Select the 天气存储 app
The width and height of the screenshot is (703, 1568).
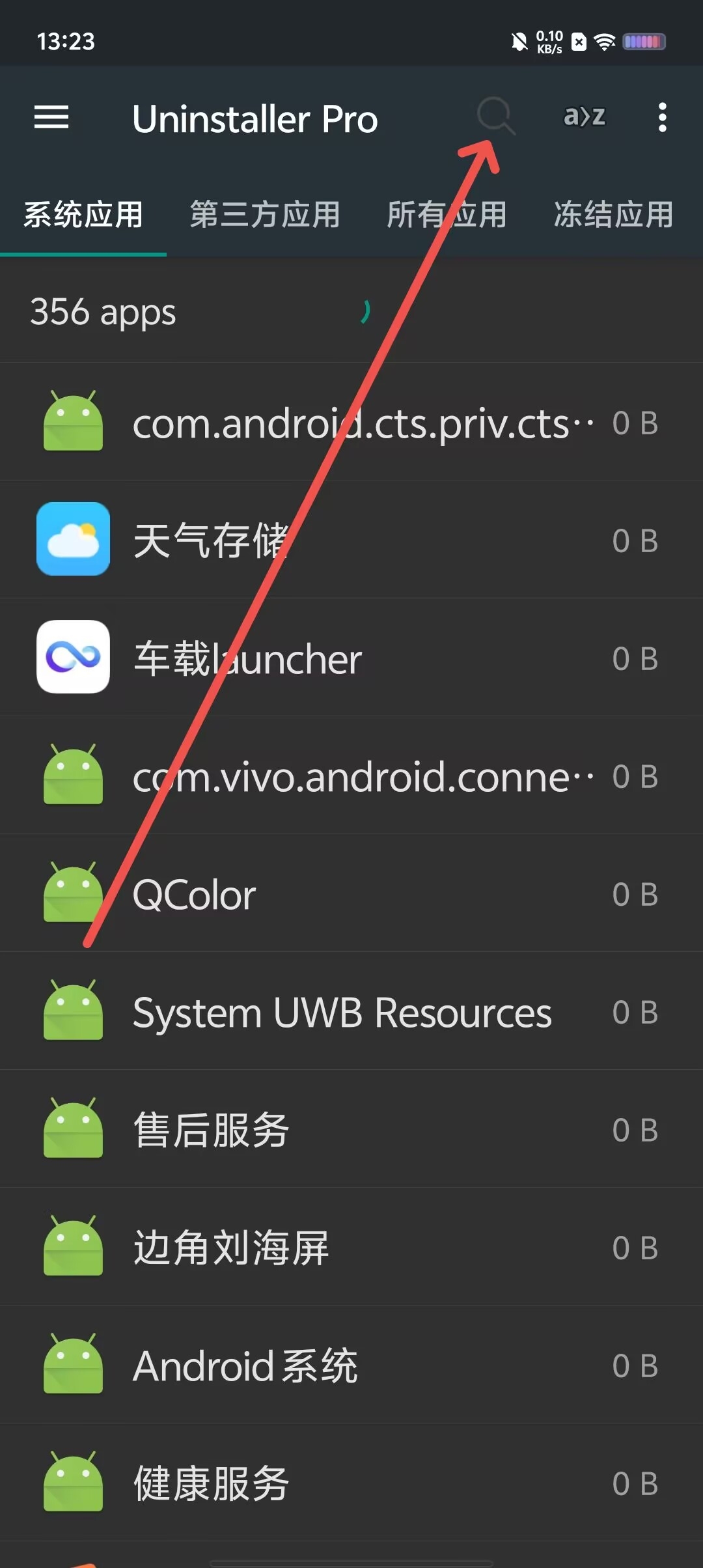coord(351,540)
